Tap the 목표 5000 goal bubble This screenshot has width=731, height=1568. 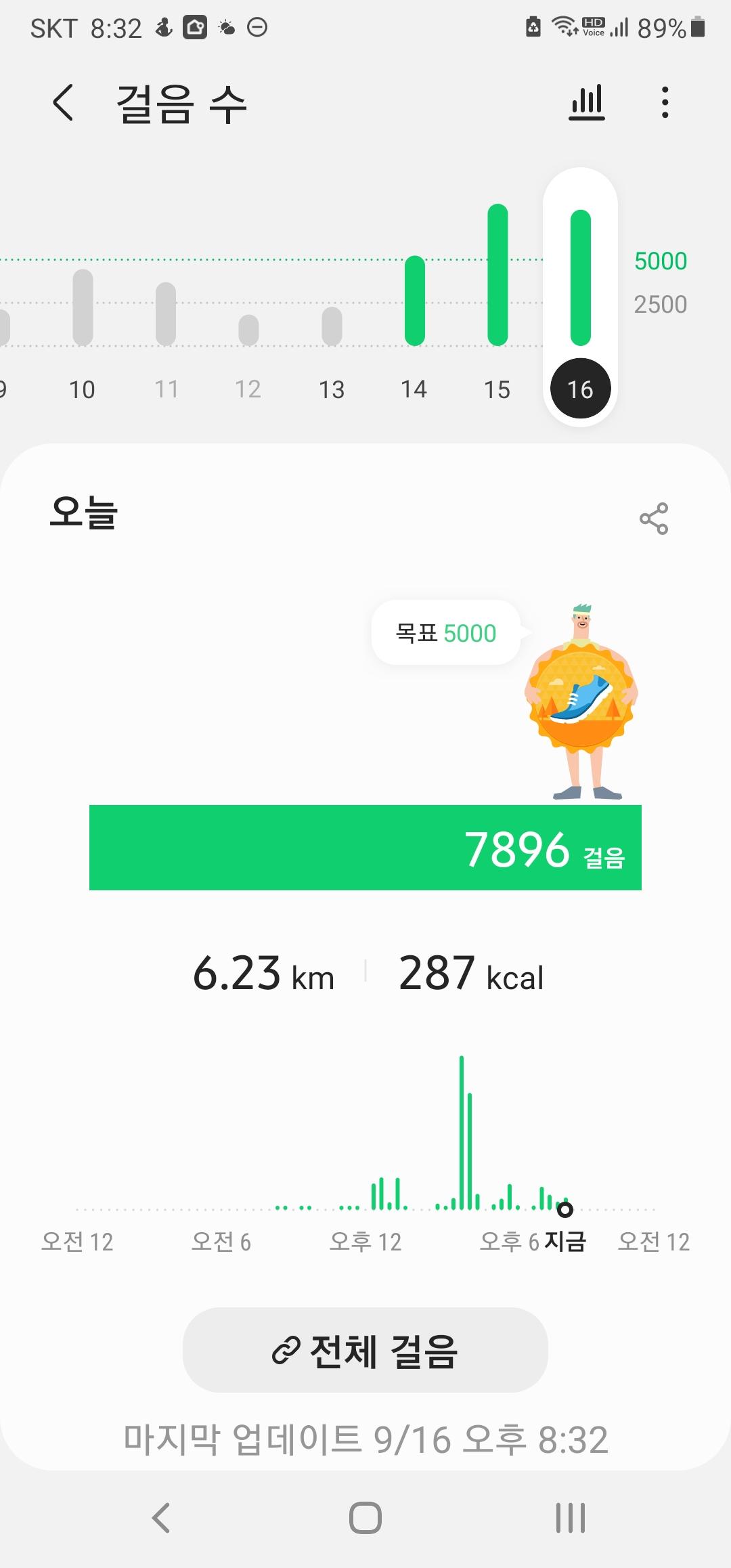pyautogui.click(x=446, y=633)
